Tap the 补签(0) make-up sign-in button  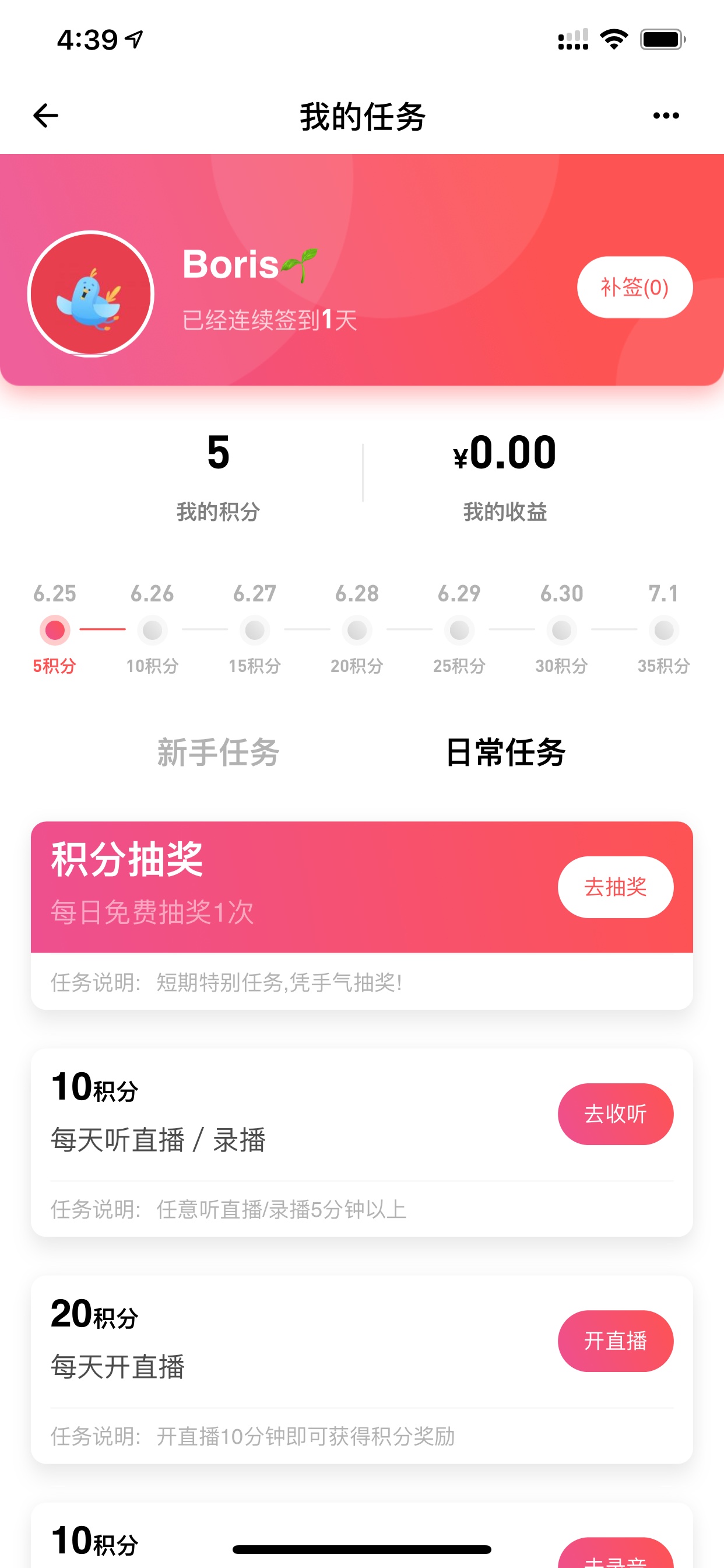(635, 288)
